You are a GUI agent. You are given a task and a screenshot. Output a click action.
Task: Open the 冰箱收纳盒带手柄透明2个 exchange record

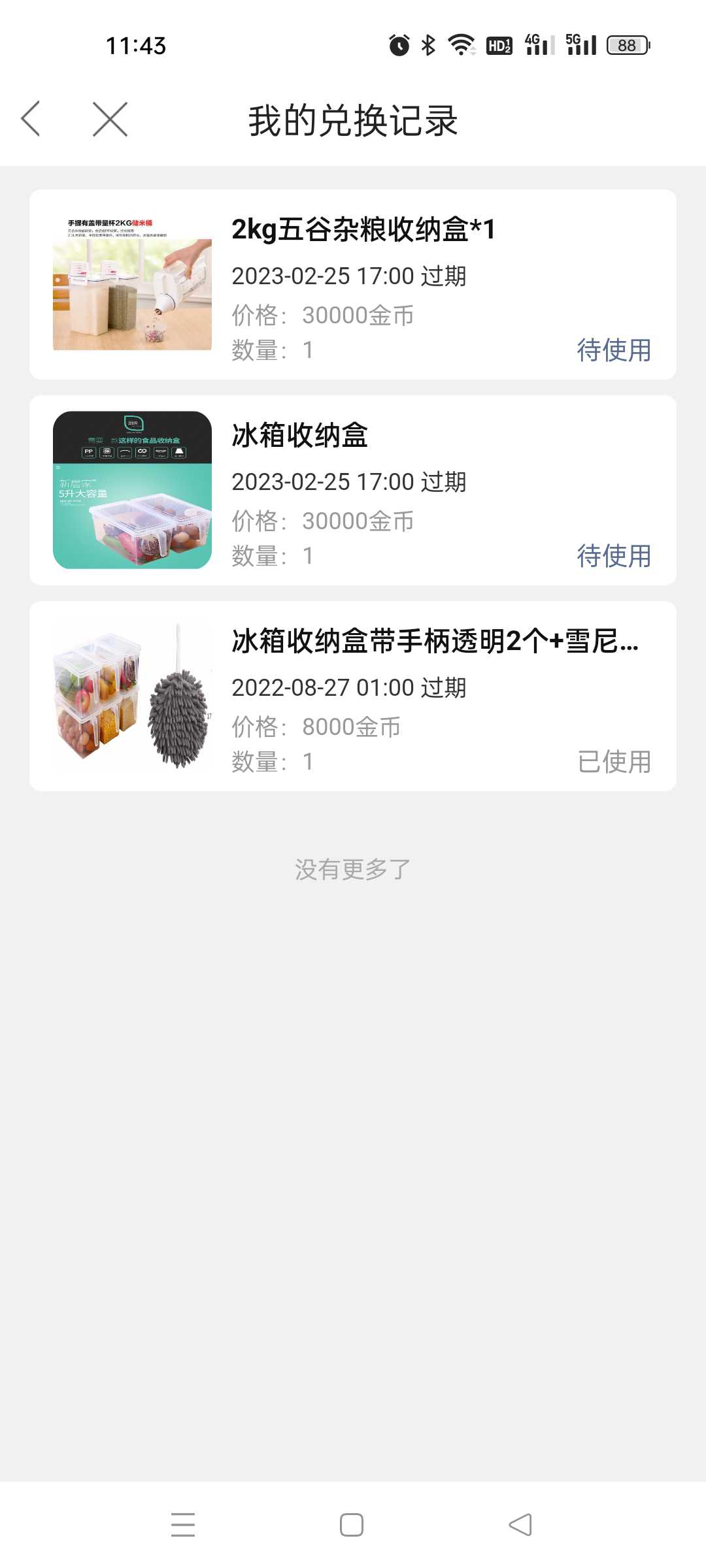pos(353,696)
